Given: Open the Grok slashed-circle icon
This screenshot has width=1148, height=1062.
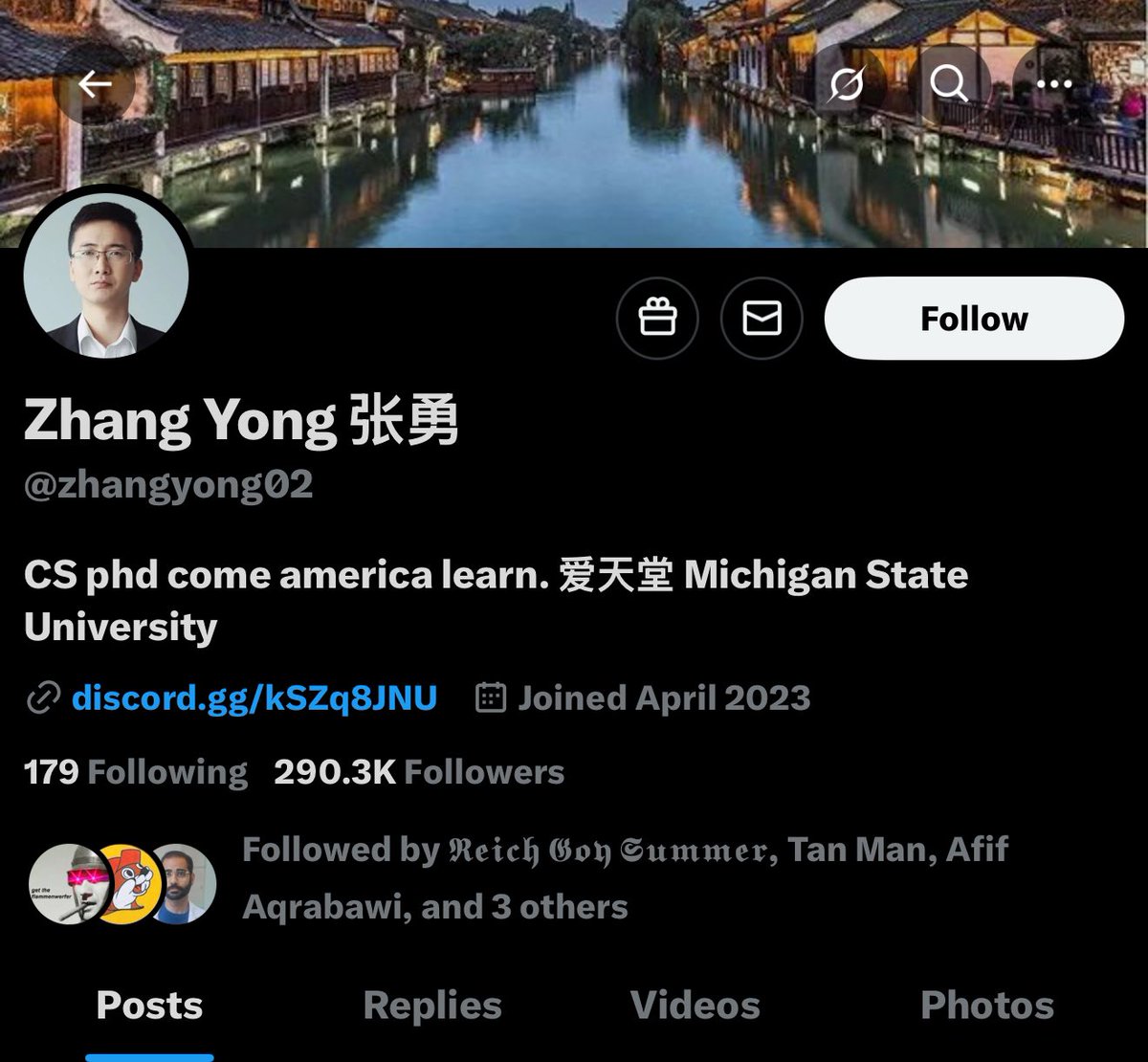Looking at the screenshot, I should click(846, 85).
